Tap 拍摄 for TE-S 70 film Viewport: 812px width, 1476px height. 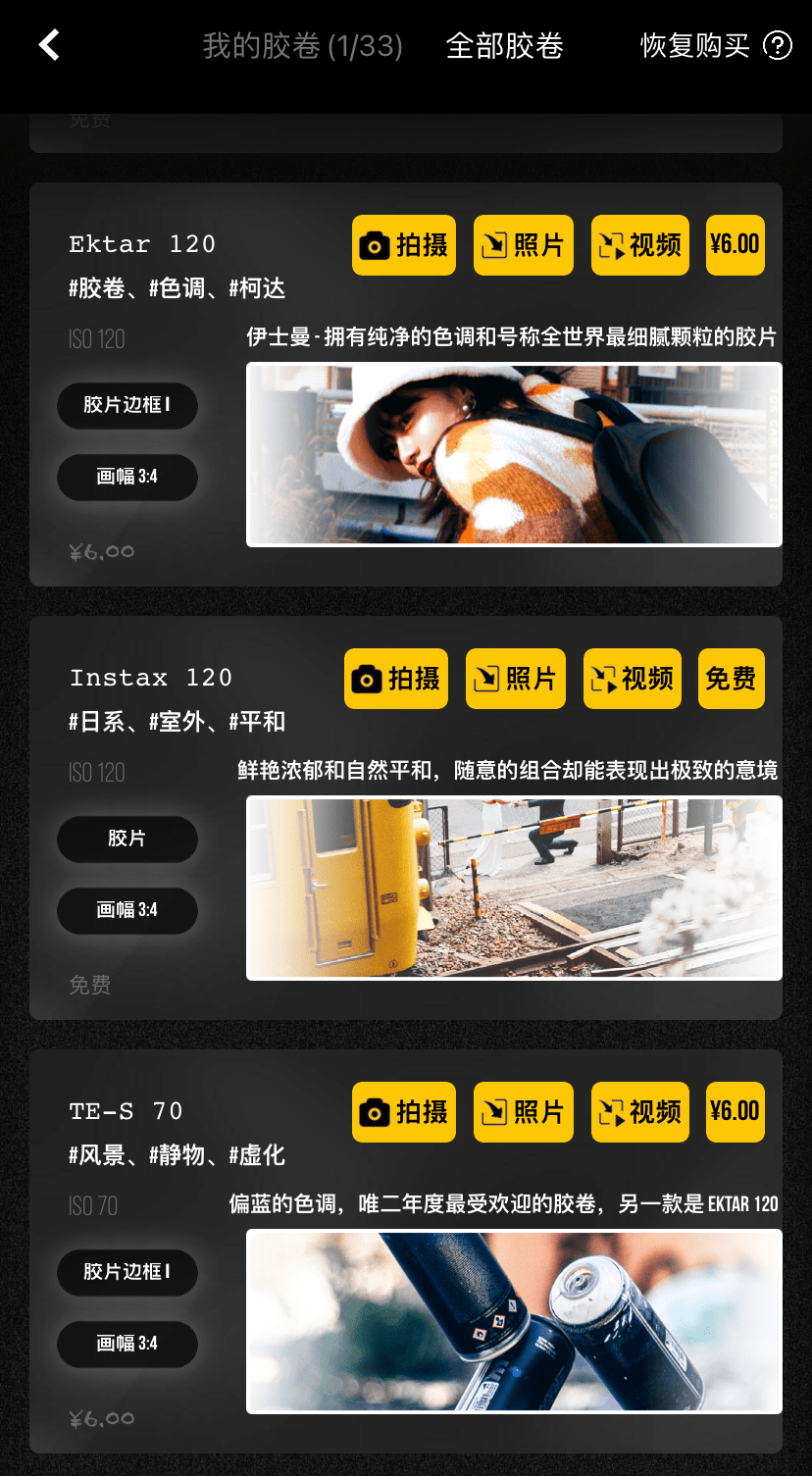(404, 1112)
